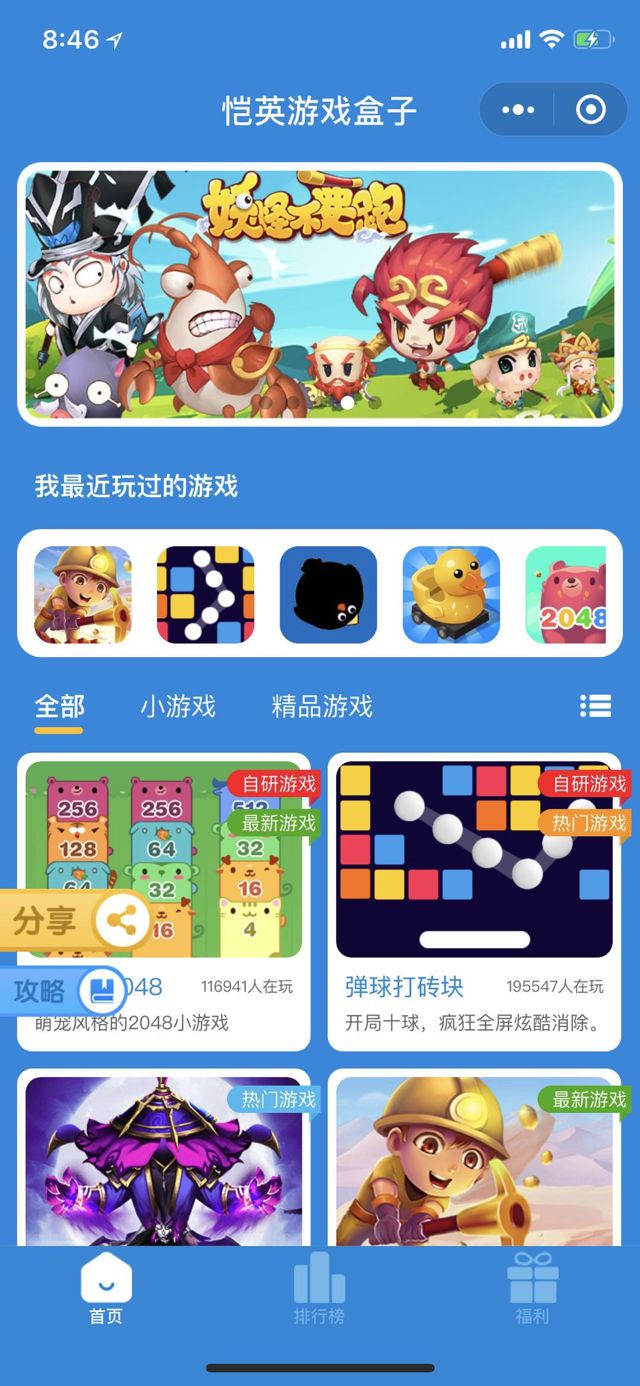Select the 全部 tab
The height and width of the screenshot is (1386, 640).
coord(59,707)
